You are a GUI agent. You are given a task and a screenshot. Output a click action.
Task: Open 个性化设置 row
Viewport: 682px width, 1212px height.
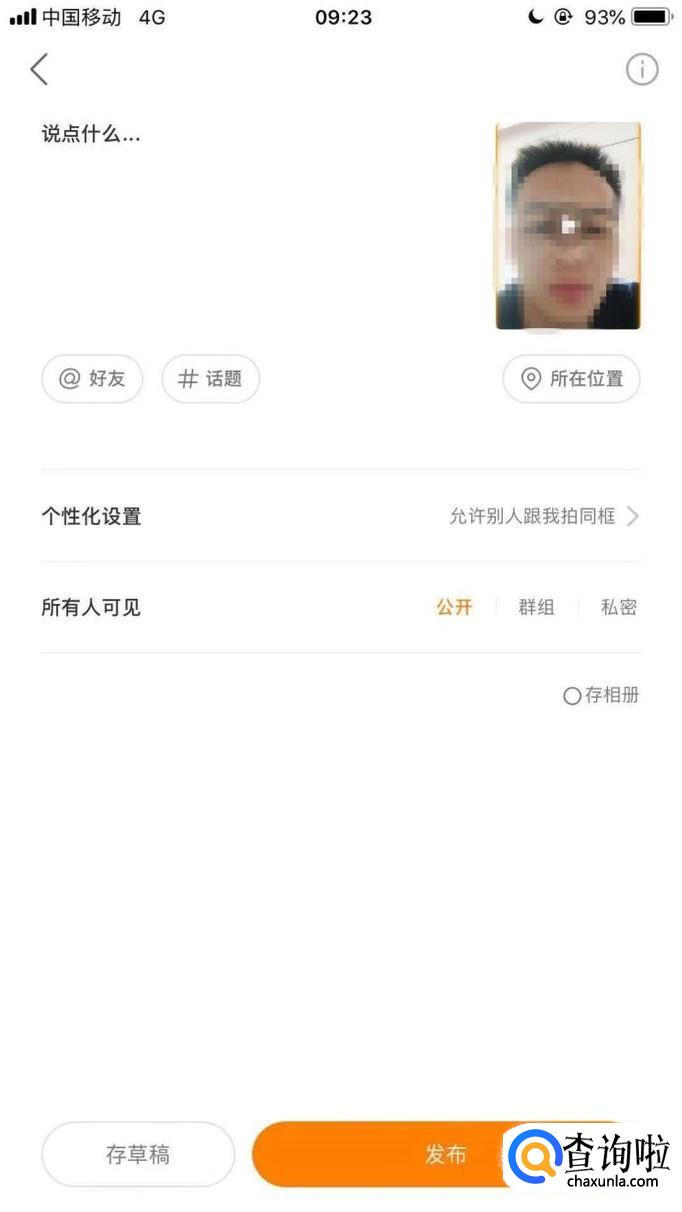340,516
